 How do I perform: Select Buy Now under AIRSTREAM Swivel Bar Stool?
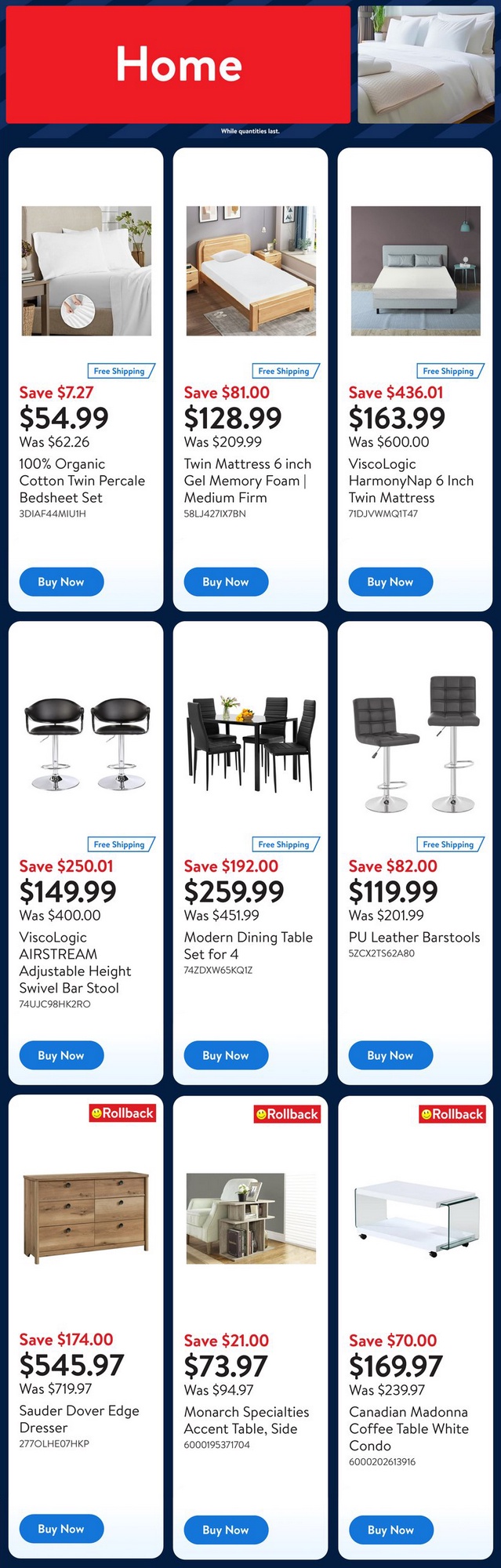[61, 1055]
